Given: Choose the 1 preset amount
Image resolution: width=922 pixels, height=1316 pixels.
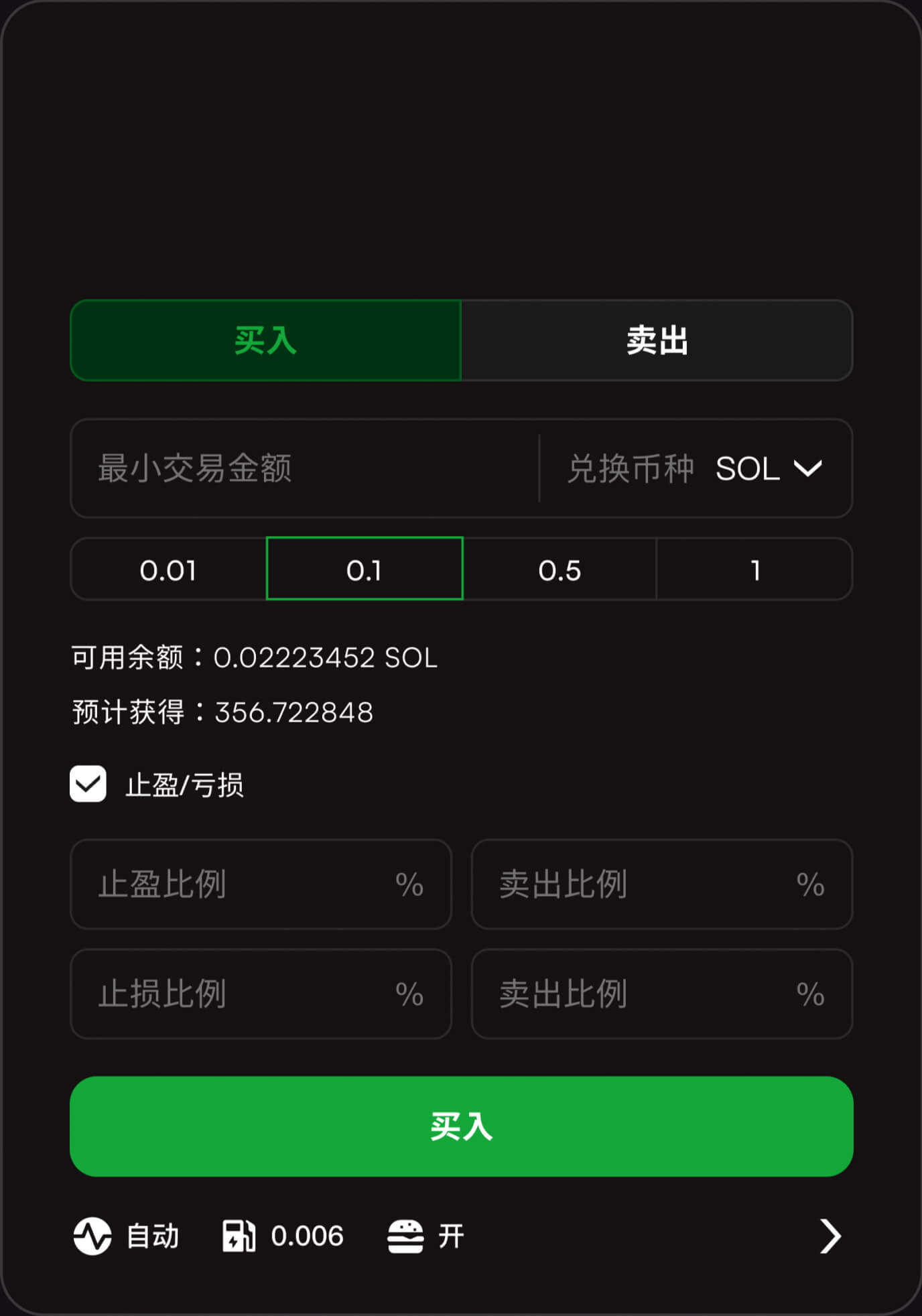Looking at the screenshot, I should pos(754,570).
